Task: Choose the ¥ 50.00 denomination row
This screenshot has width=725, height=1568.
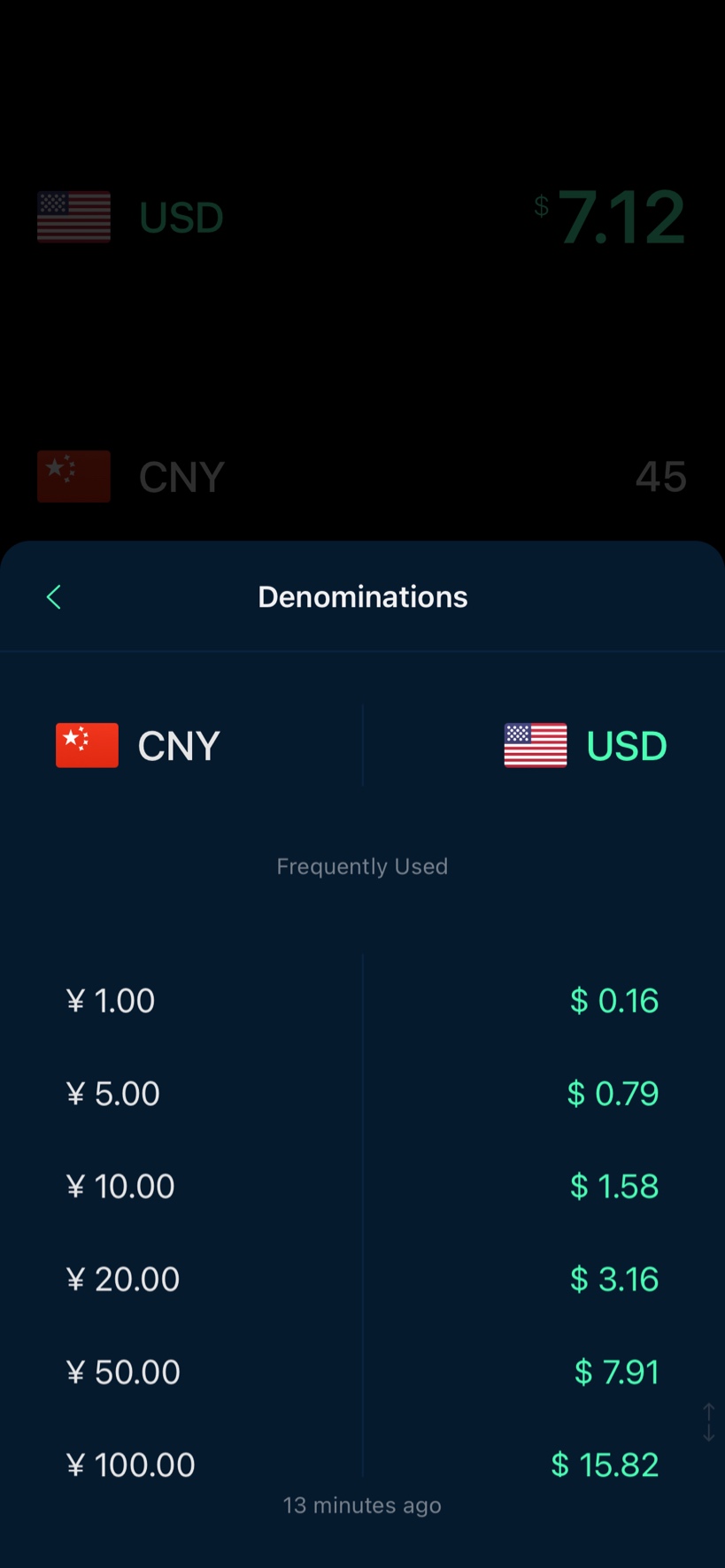Action: point(362,1372)
